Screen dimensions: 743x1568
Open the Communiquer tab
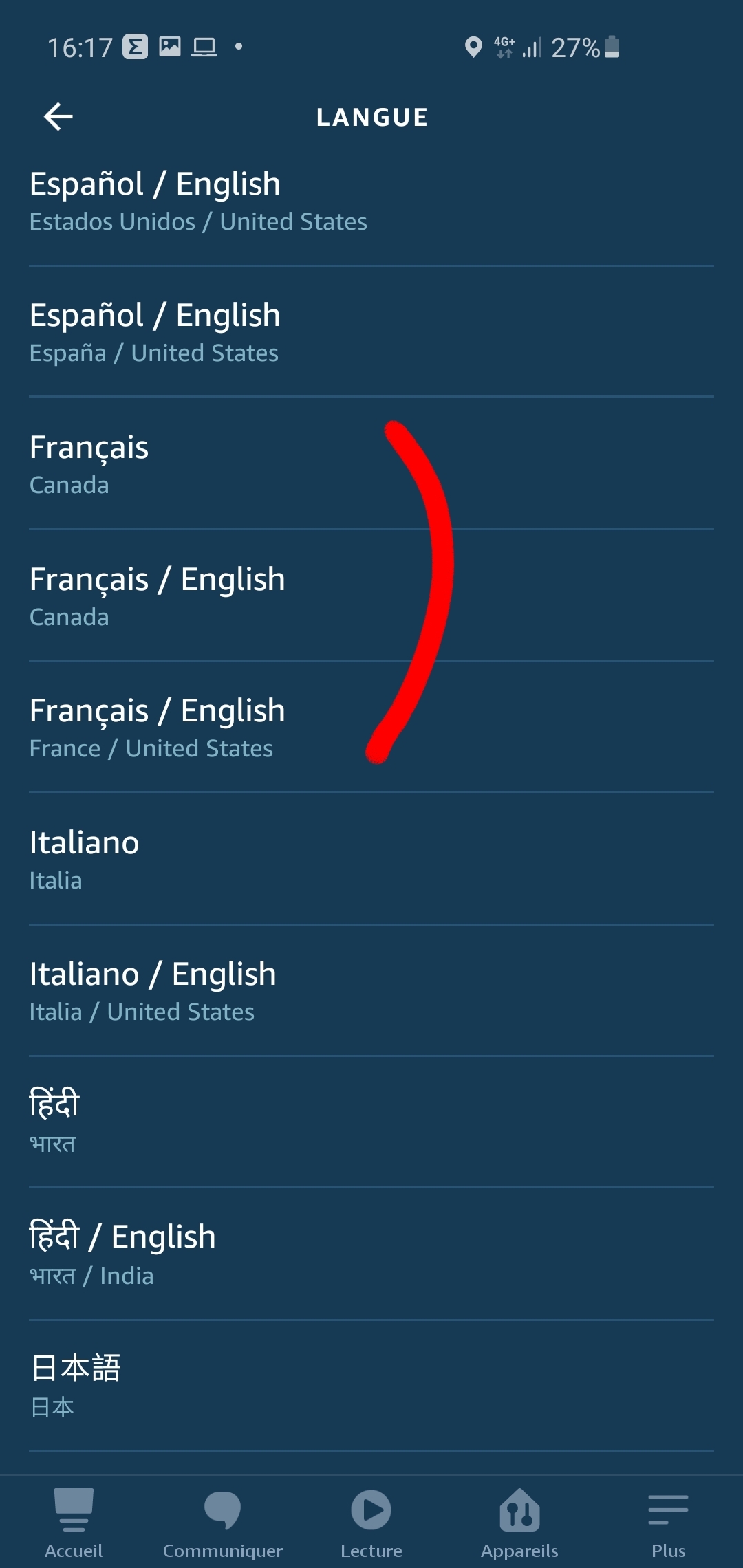[x=223, y=1522]
